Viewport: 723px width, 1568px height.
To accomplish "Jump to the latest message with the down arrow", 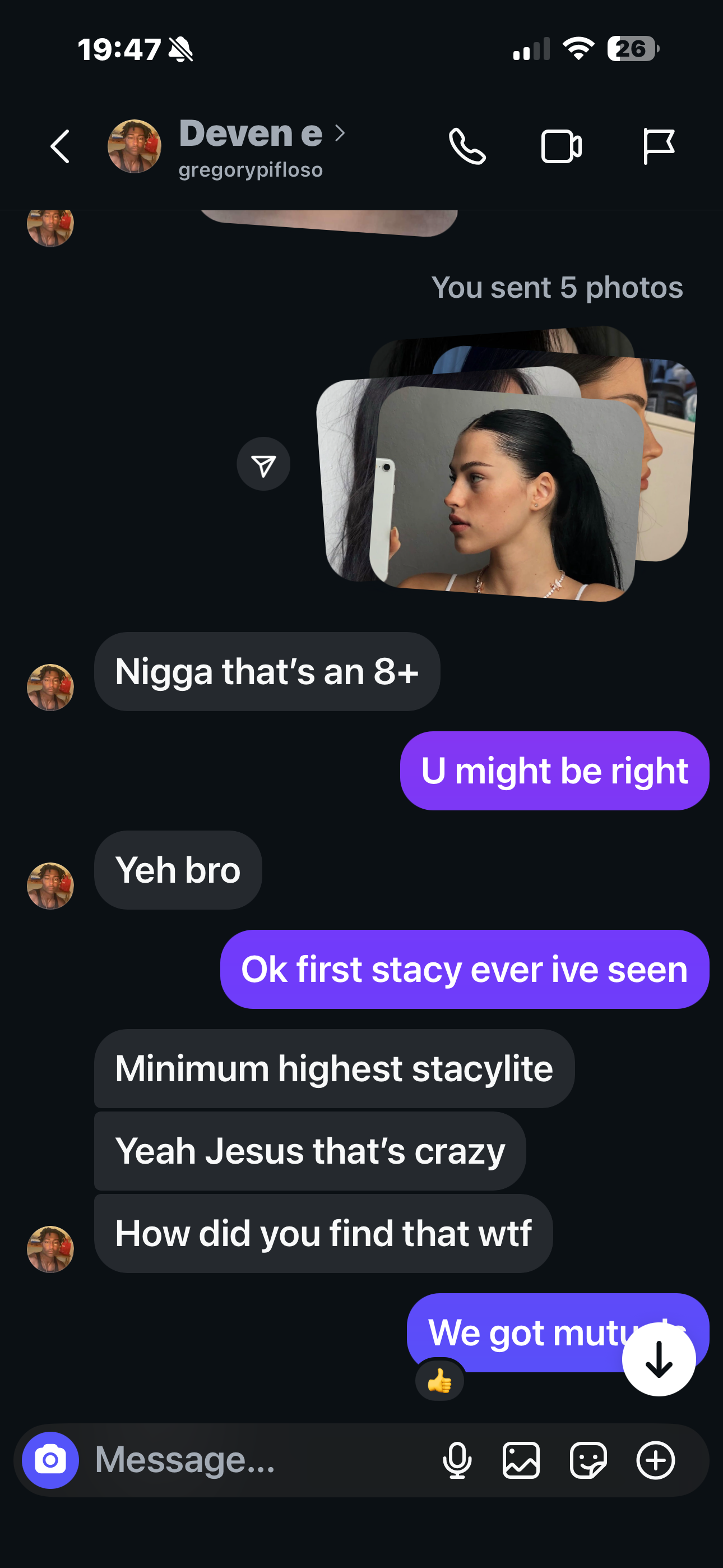I will 659,1359.
